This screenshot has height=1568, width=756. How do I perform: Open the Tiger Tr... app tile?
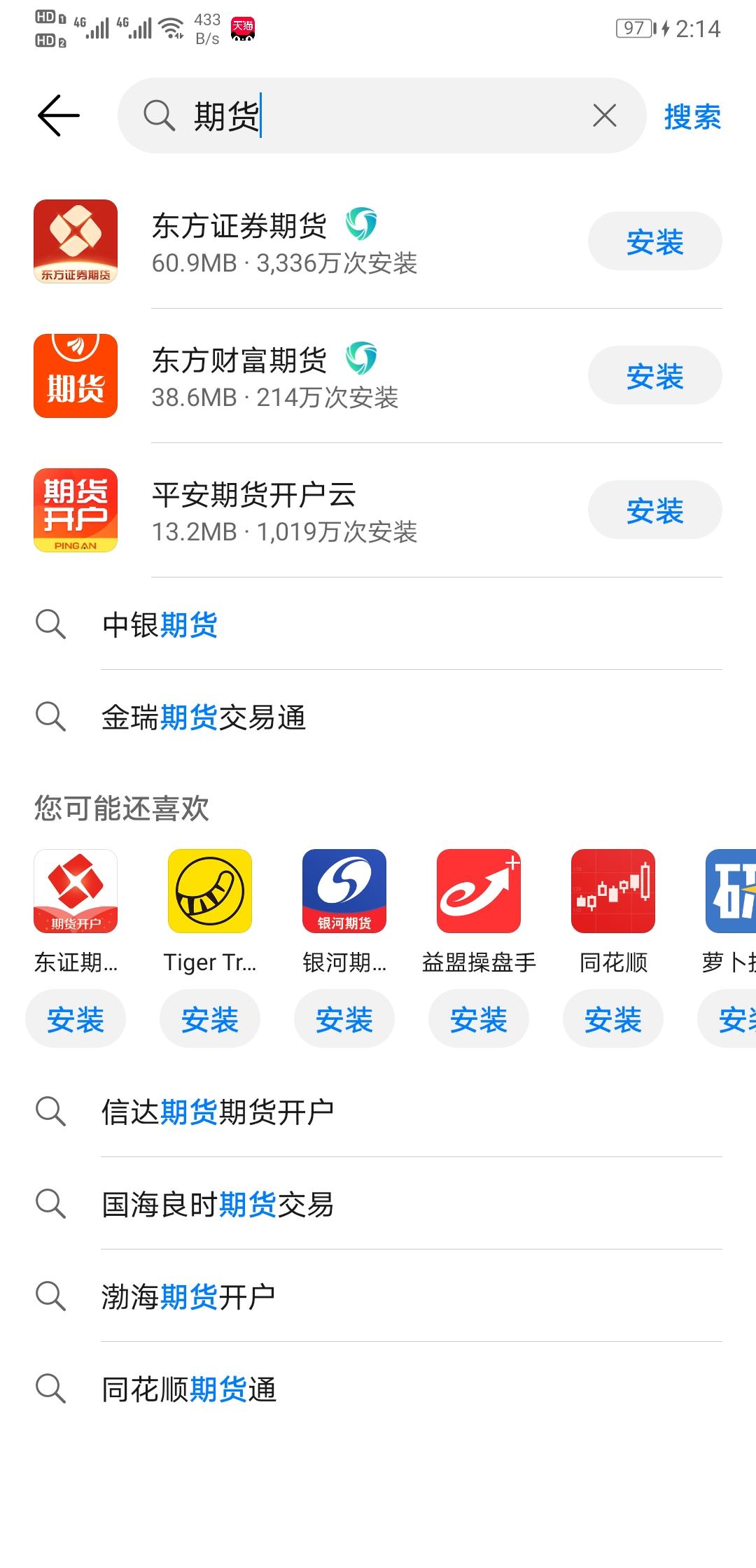pyautogui.click(x=210, y=910)
